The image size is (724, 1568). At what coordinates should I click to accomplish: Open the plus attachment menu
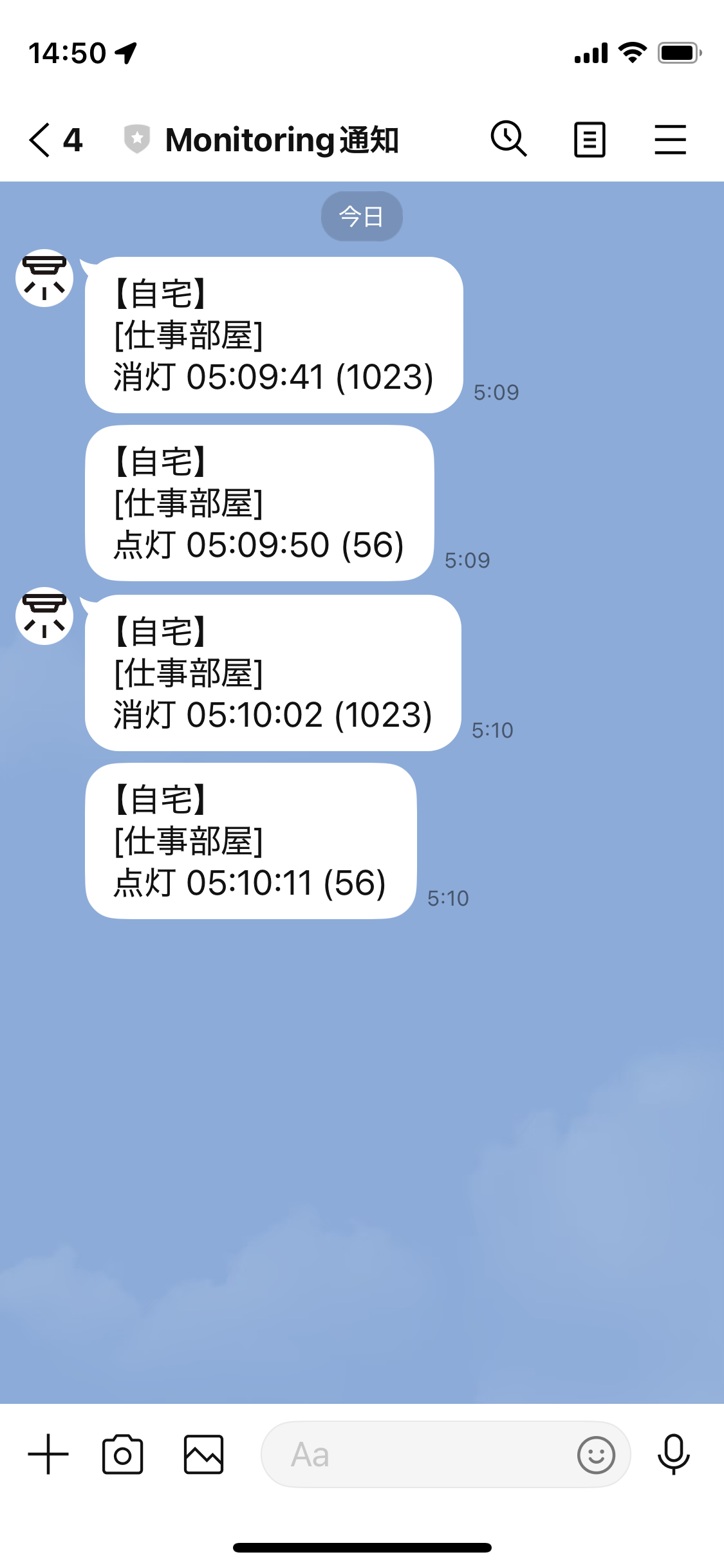pos(48,1455)
